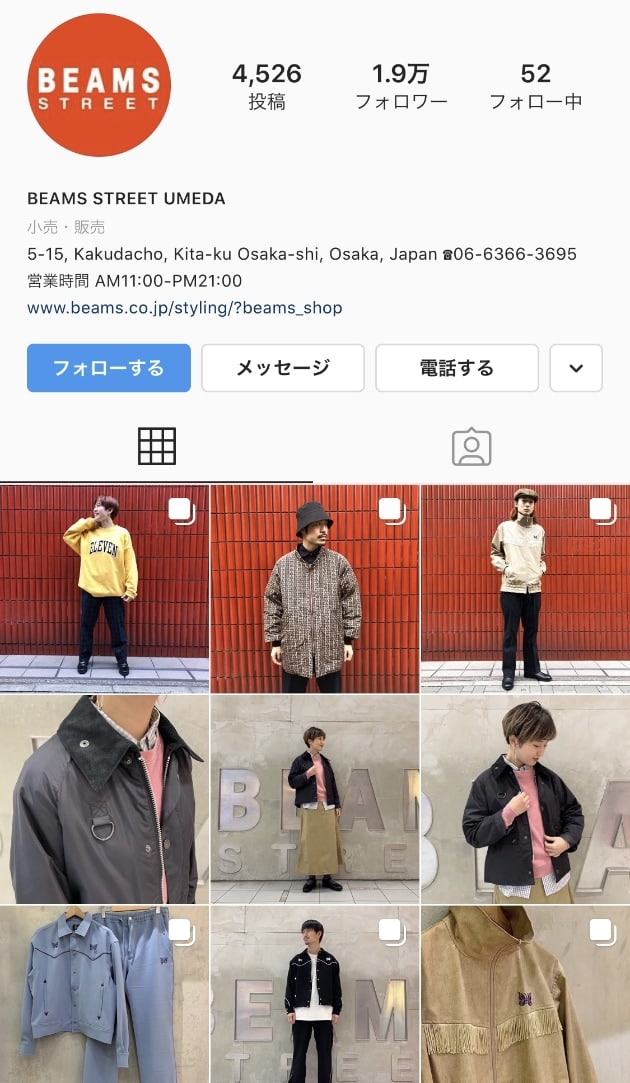Image resolution: width=630 pixels, height=1083 pixels.
Task: Open the grey jacket collar close-up post
Action: (104, 800)
